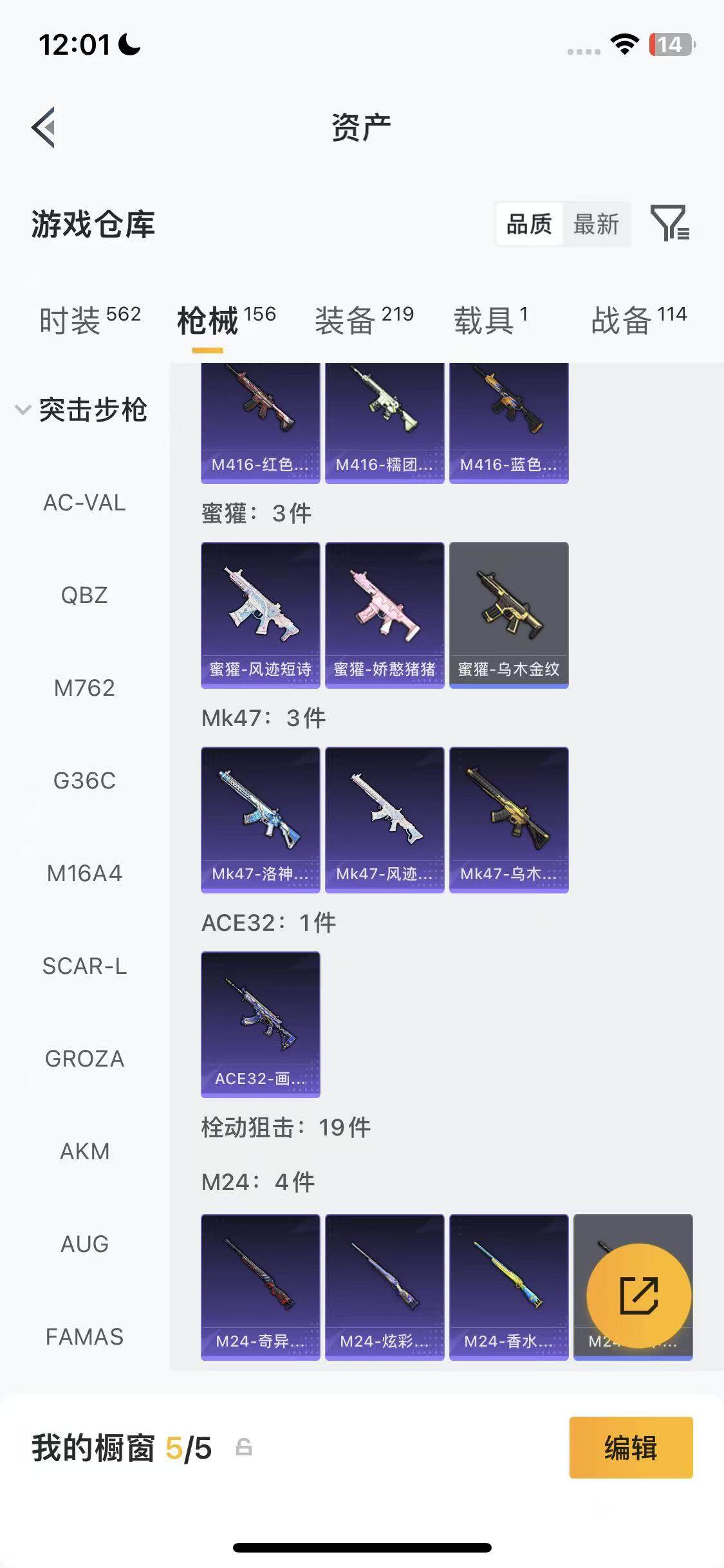Open the 蜜獾-风迹短诗 skin
The height and width of the screenshot is (1568, 724).
(260, 615)
